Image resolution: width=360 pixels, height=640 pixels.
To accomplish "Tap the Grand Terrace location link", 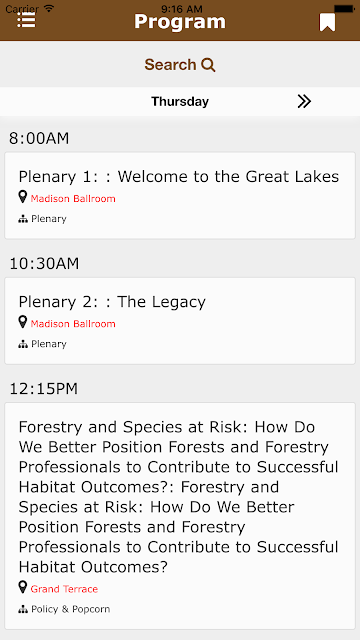I will click(x=64, y=589).
